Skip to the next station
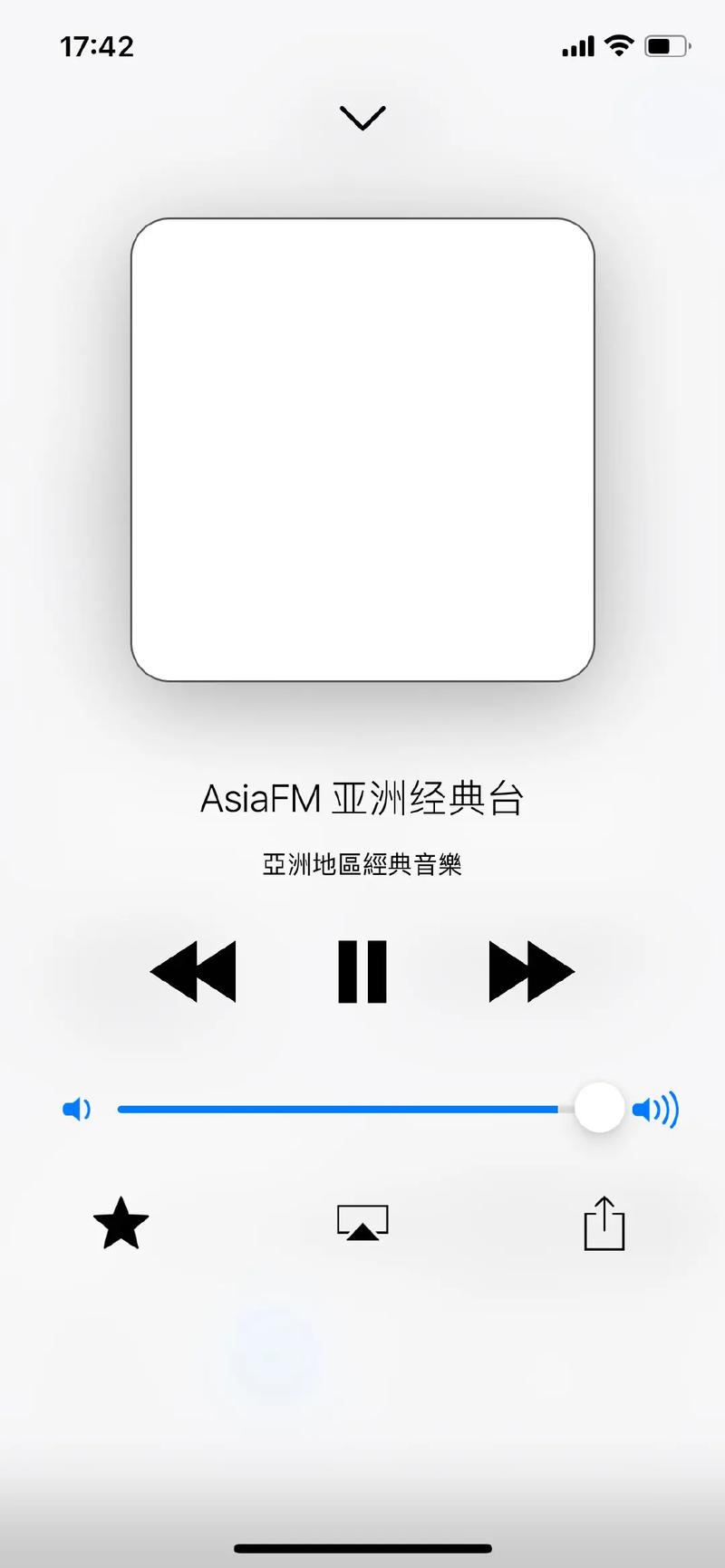 531,971
